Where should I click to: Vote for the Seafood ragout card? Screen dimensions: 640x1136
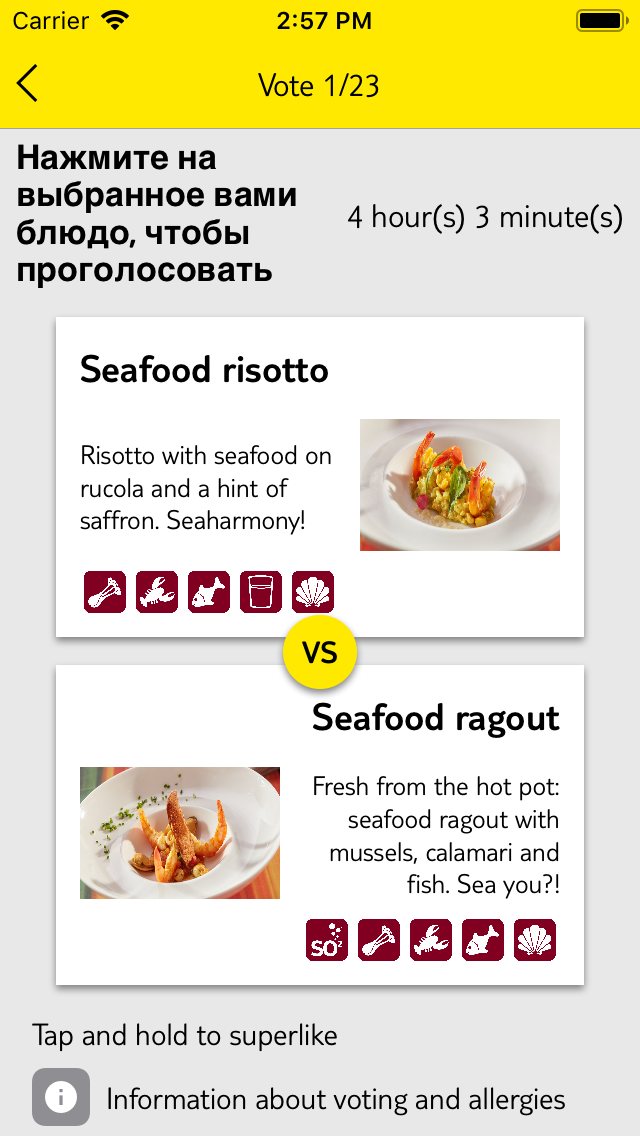click(x=320, y=825)
